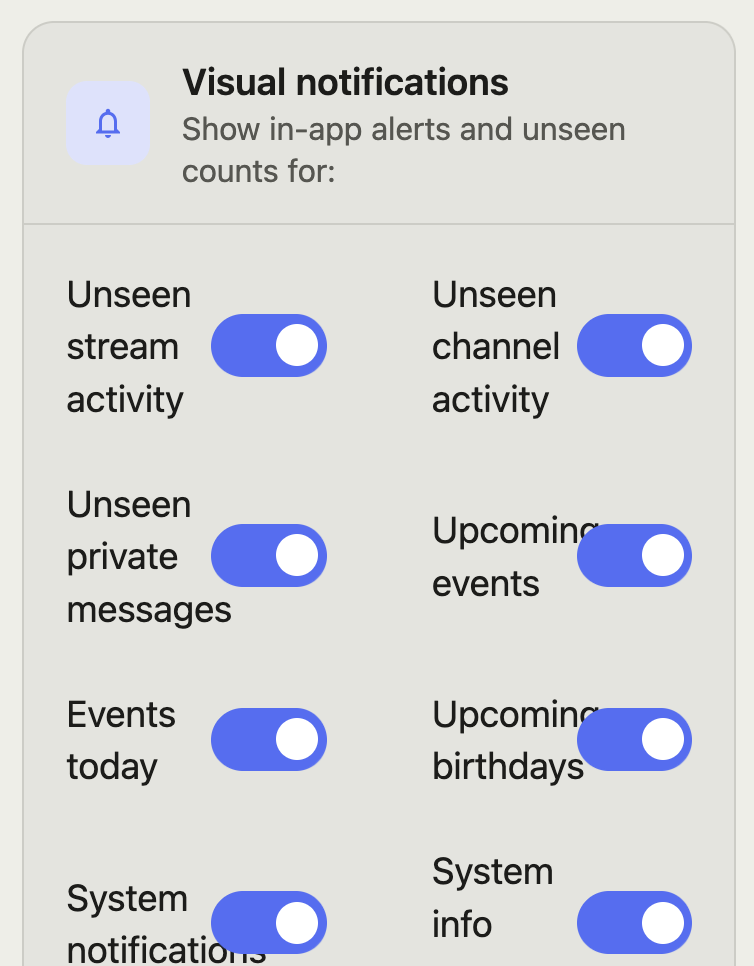The image size is (754, 966).
Task: Toggle the Events today switch
Action: point(269,739)
